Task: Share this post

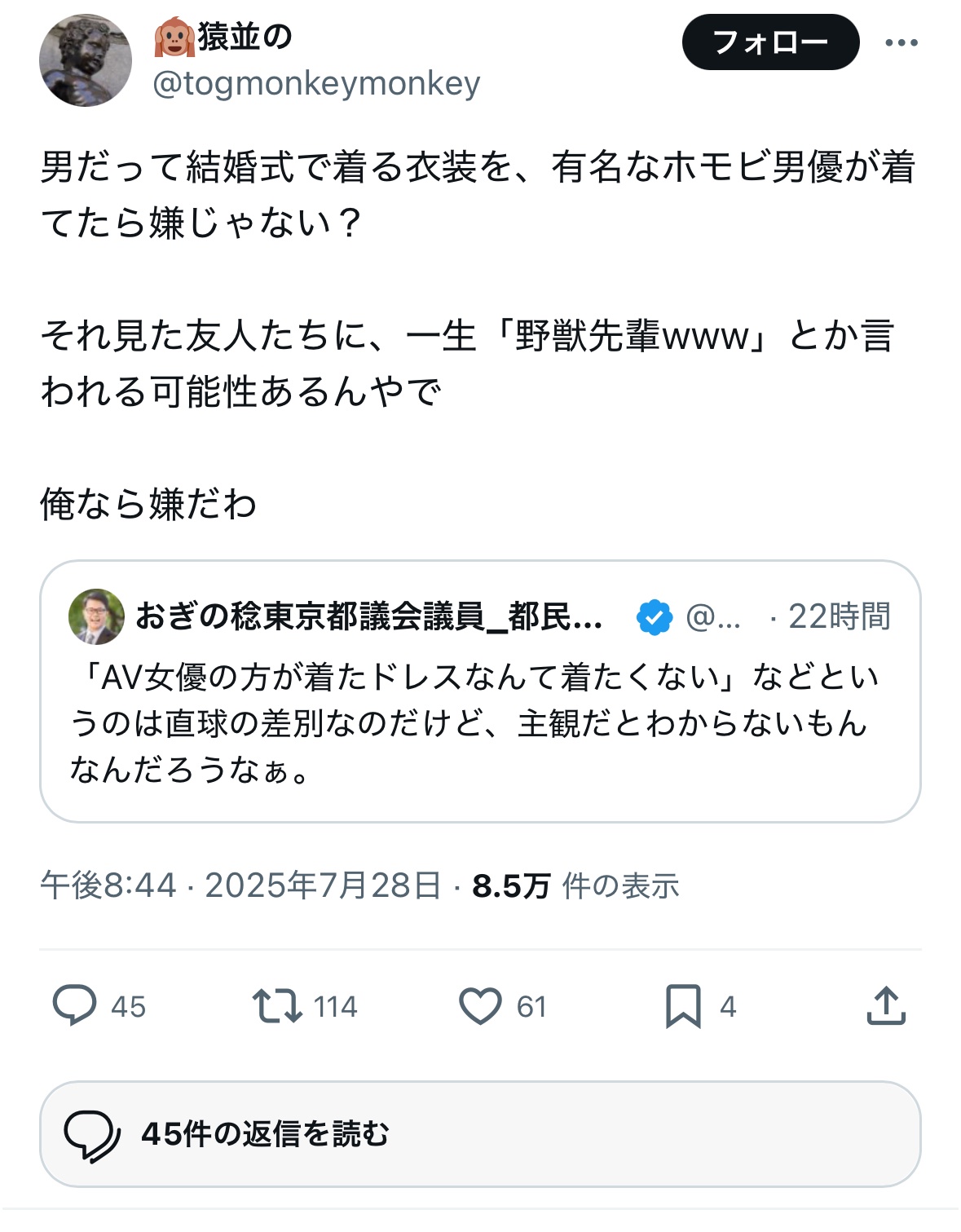Action: click(886, 1005)
